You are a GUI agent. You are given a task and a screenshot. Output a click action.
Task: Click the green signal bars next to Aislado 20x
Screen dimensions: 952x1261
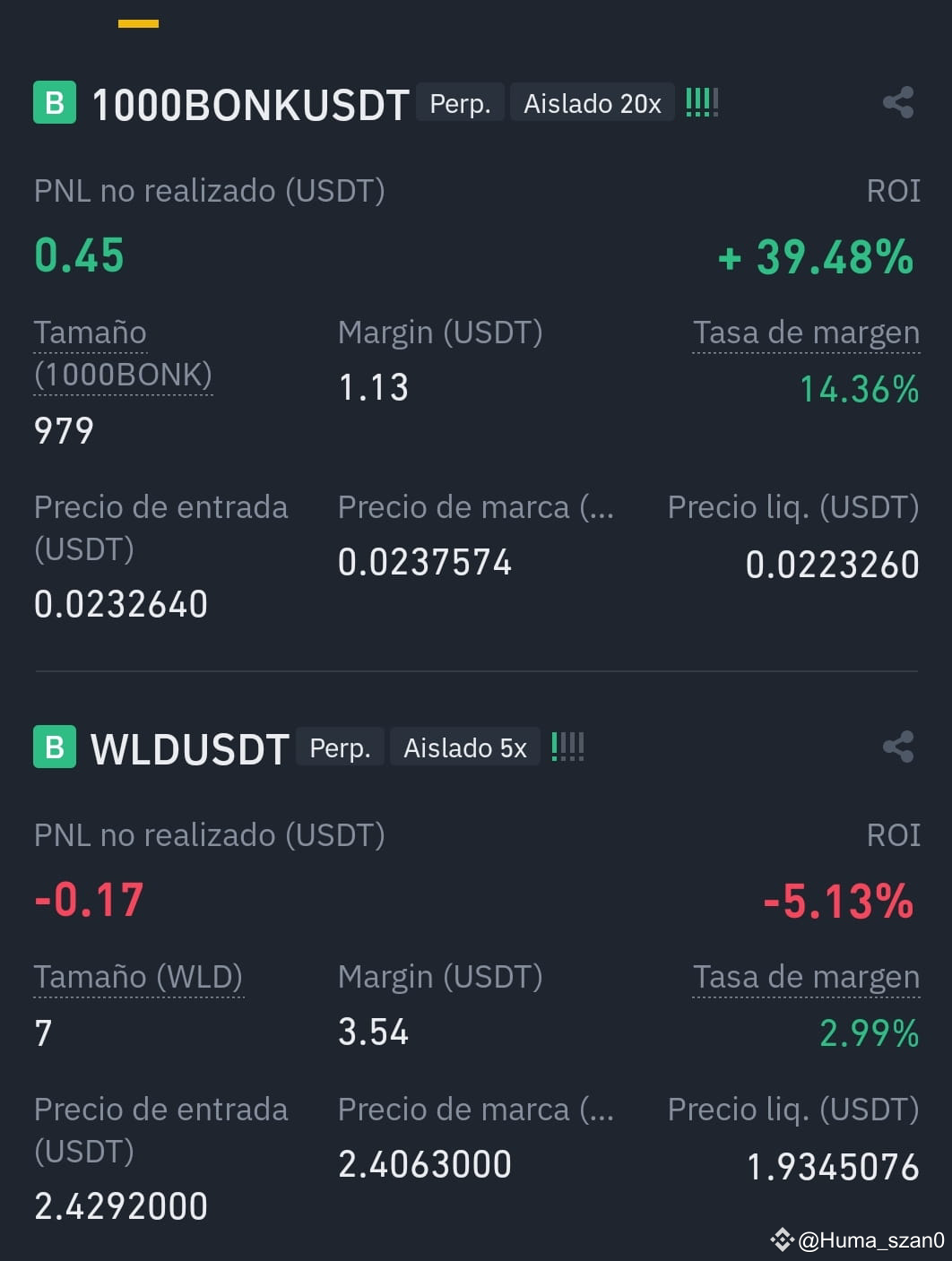(x=700, y=102)
